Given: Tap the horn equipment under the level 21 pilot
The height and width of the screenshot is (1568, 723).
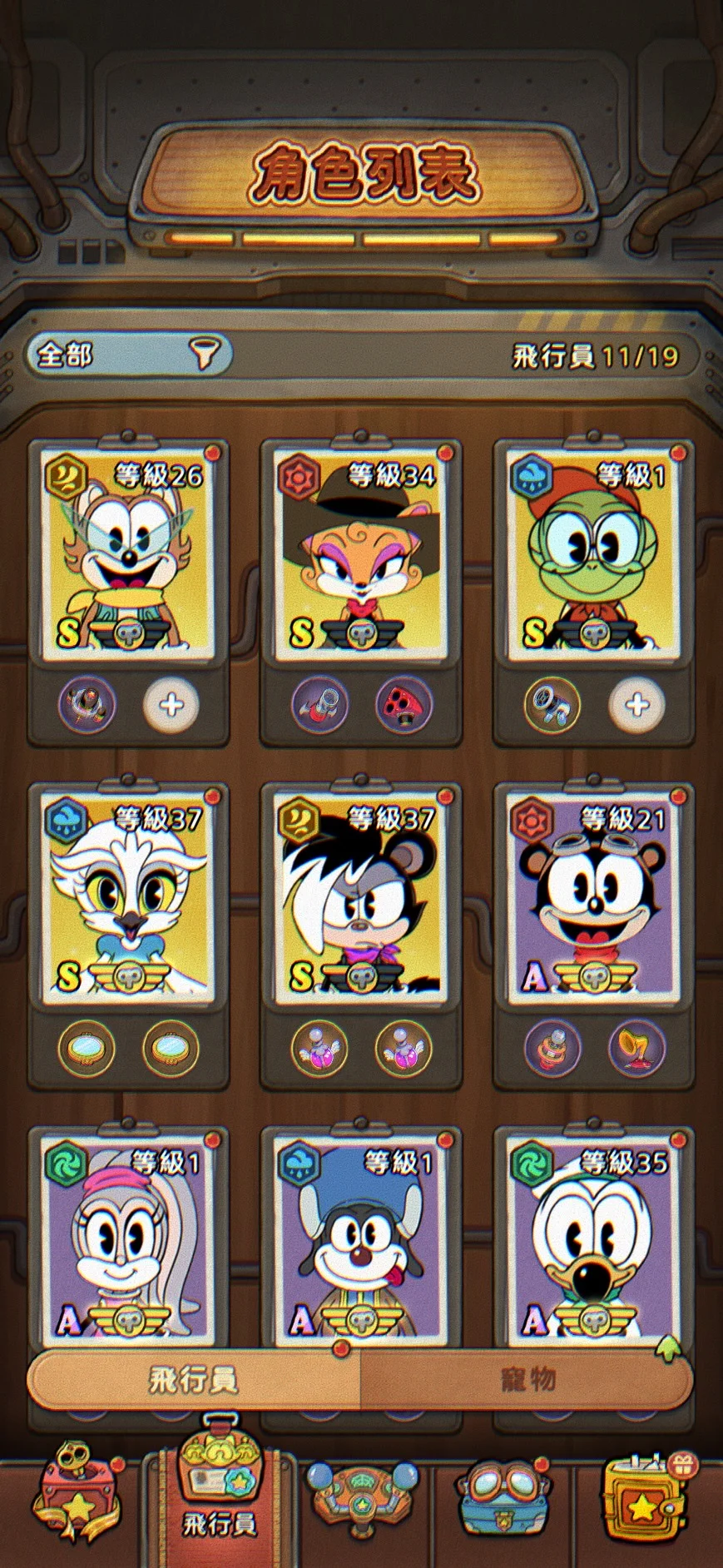Looking at the screenshot, I should (636, 1047).
